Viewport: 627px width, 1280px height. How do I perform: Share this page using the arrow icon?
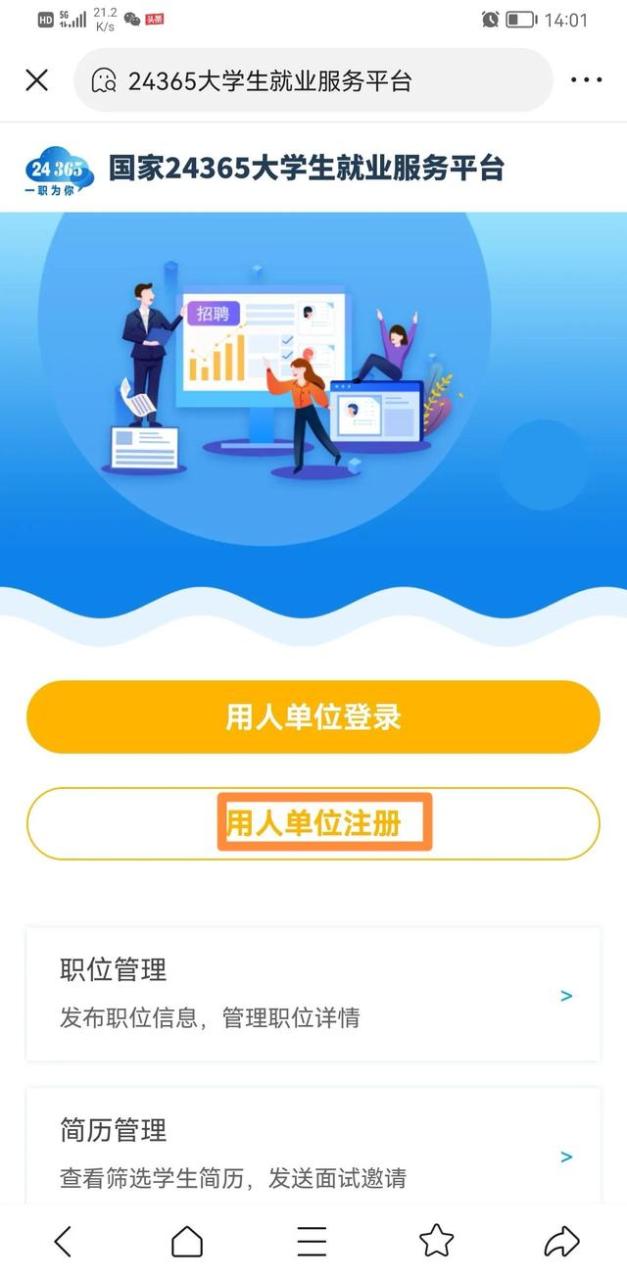562,1241
